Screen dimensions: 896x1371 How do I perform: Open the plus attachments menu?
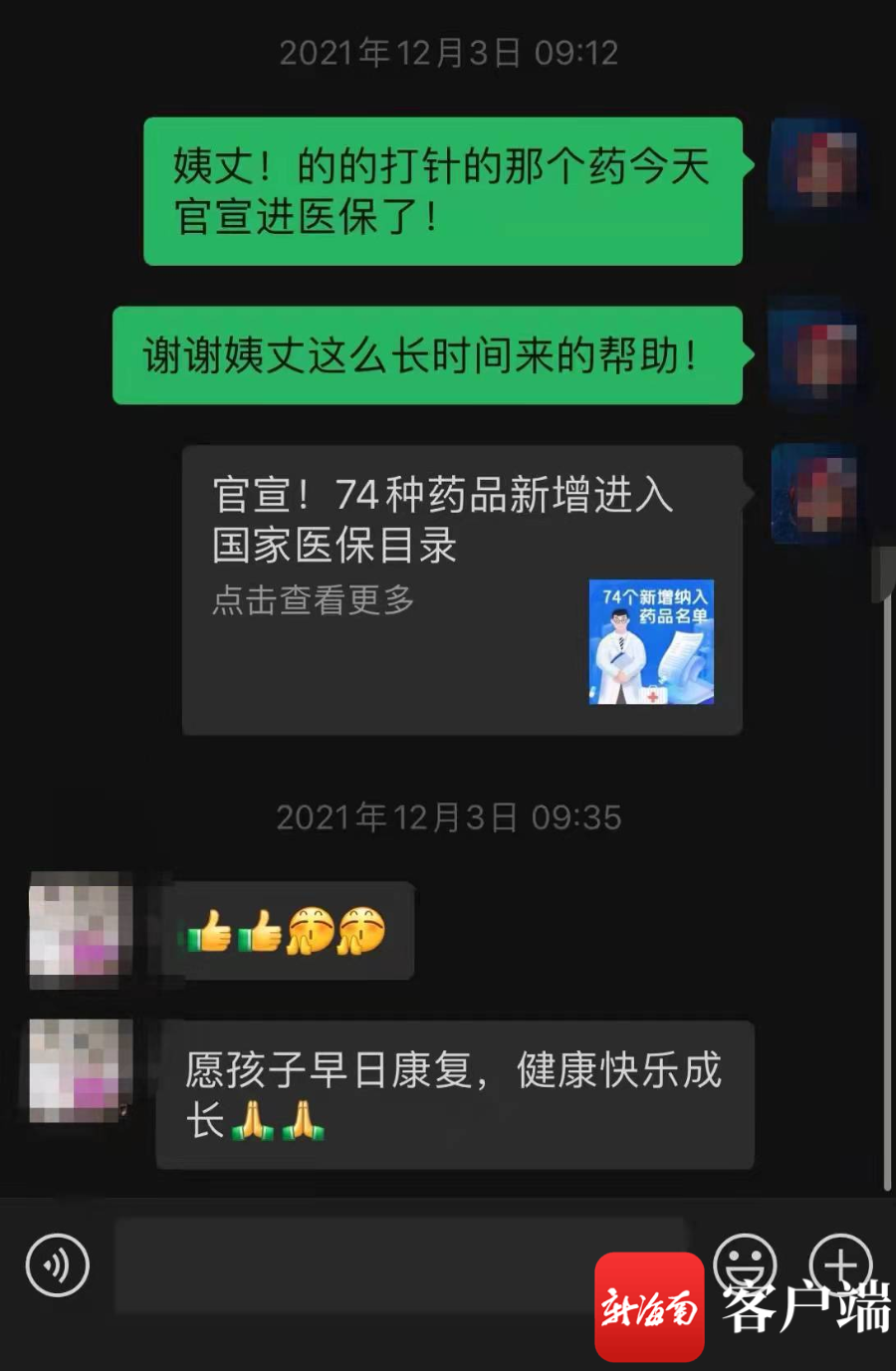click(x=841, y=1264)
